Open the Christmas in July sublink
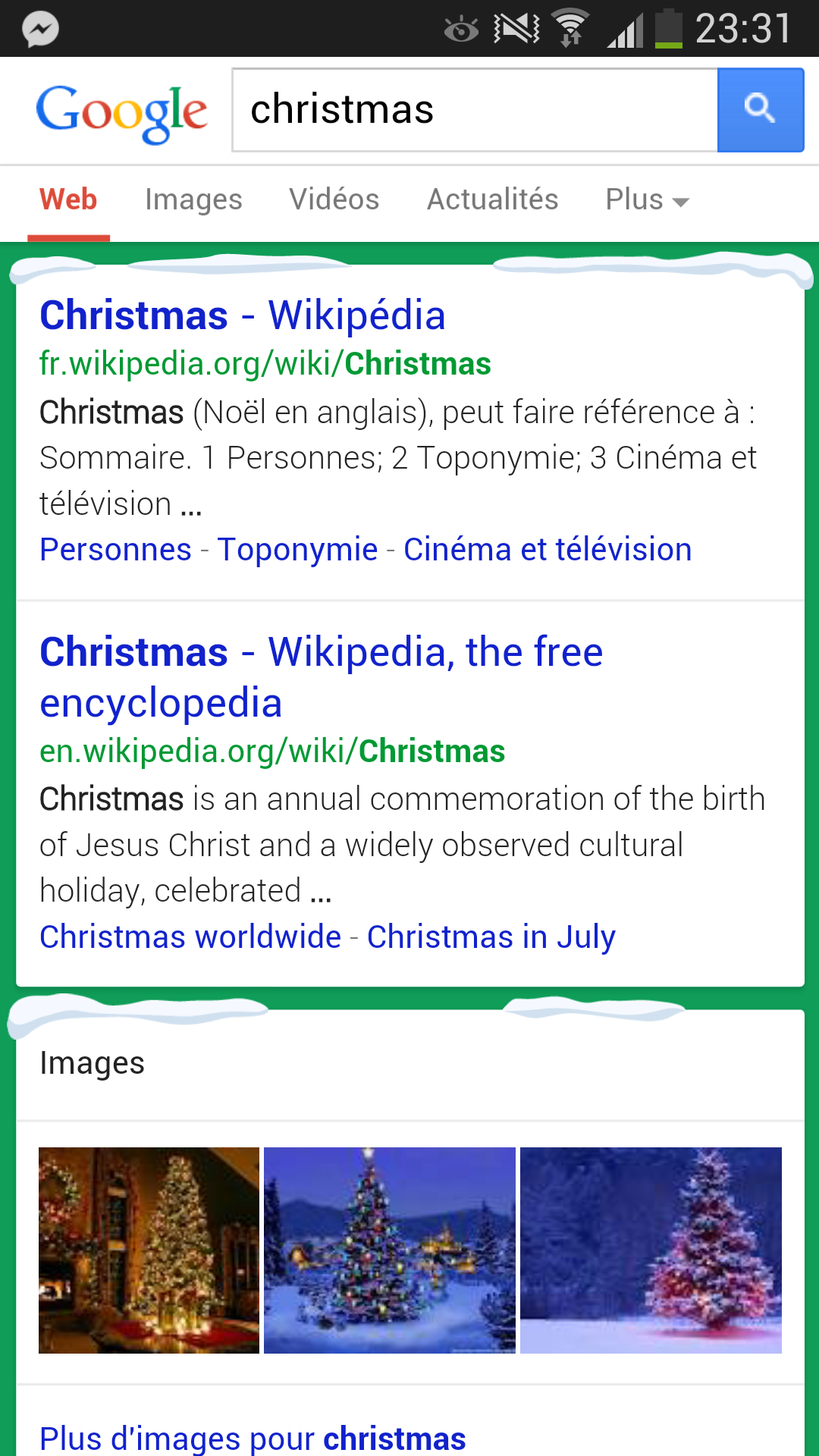Viewport: 819px width, 1456px height. click(x=491, y=937)
